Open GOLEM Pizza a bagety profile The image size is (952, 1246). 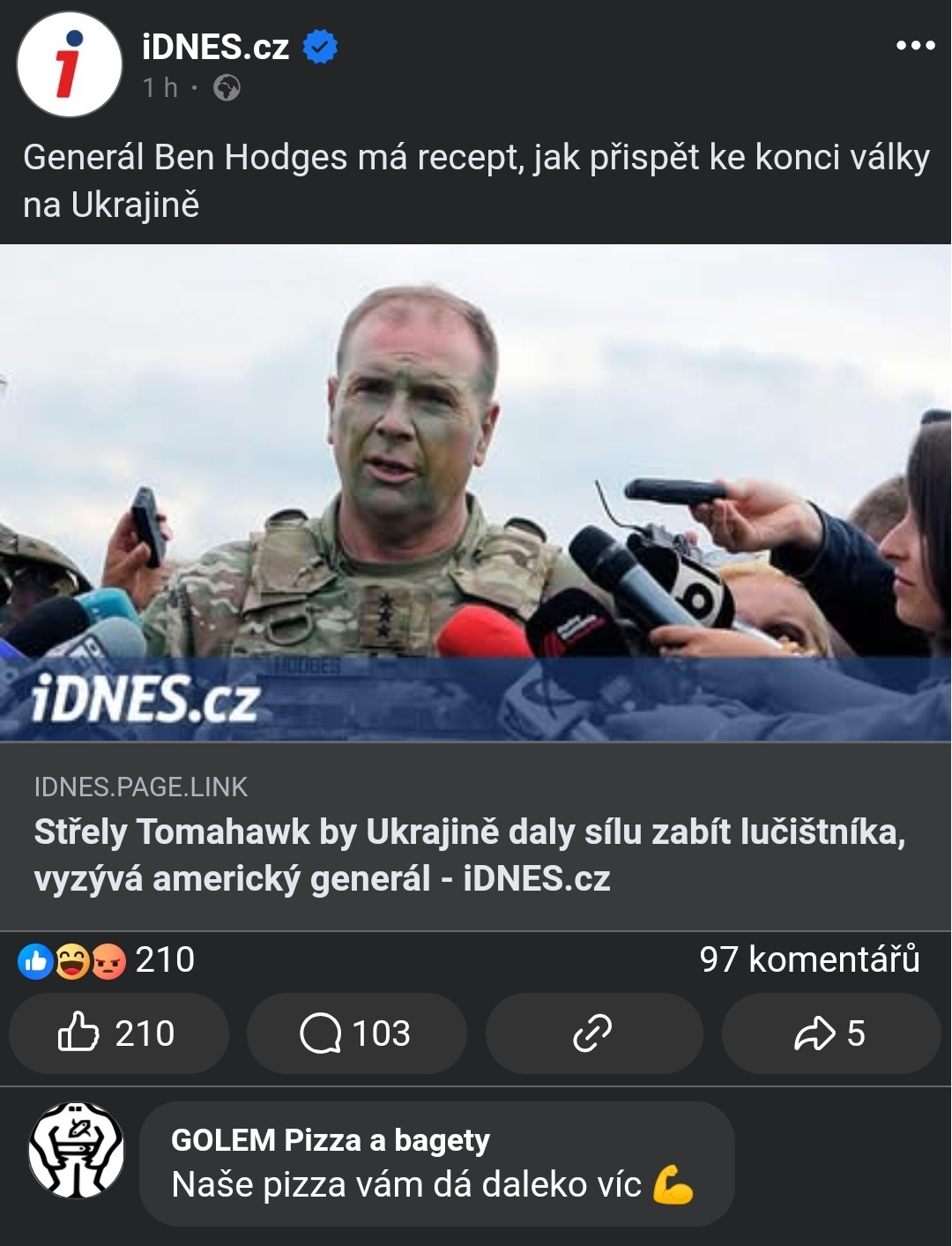tap(330, 1140)
